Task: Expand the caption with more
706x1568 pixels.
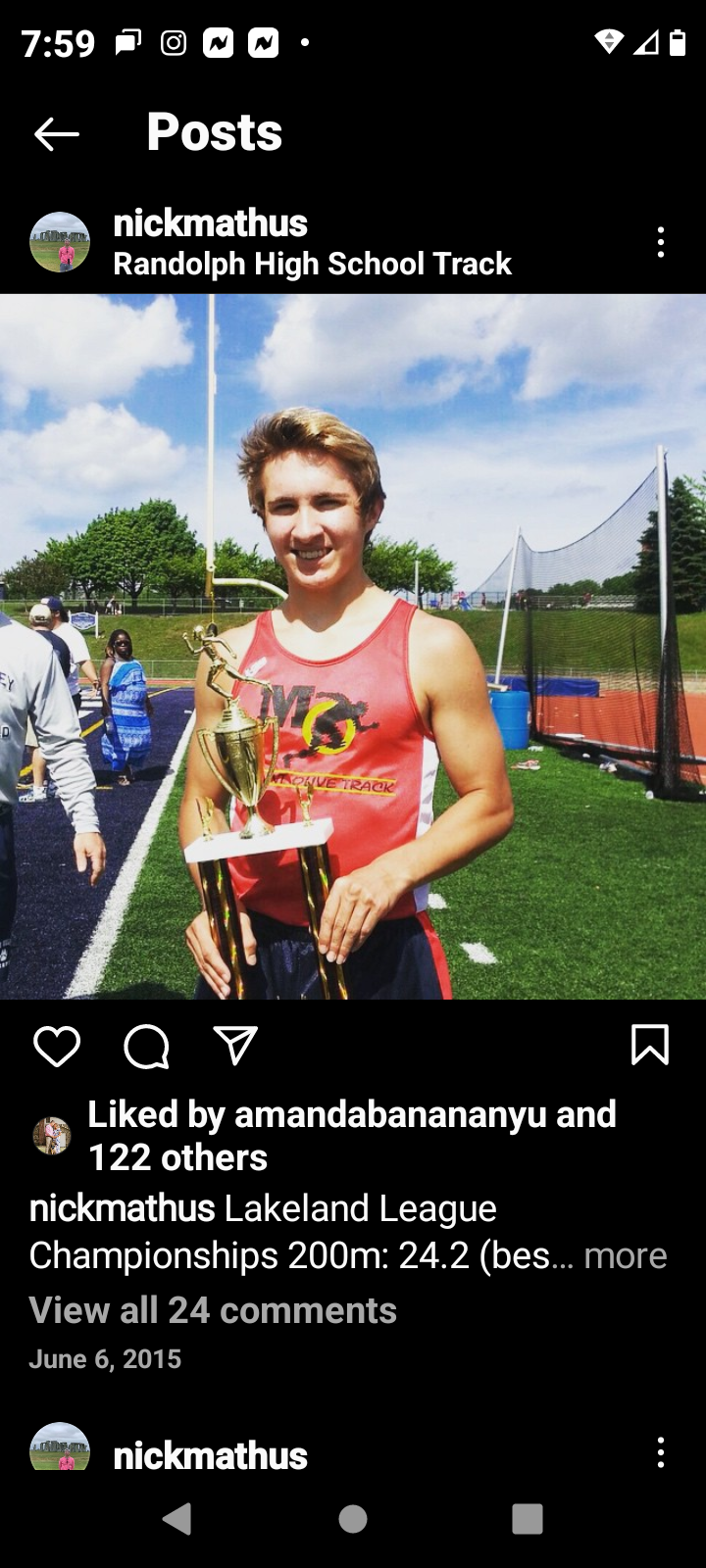Action: [625, 1255]
